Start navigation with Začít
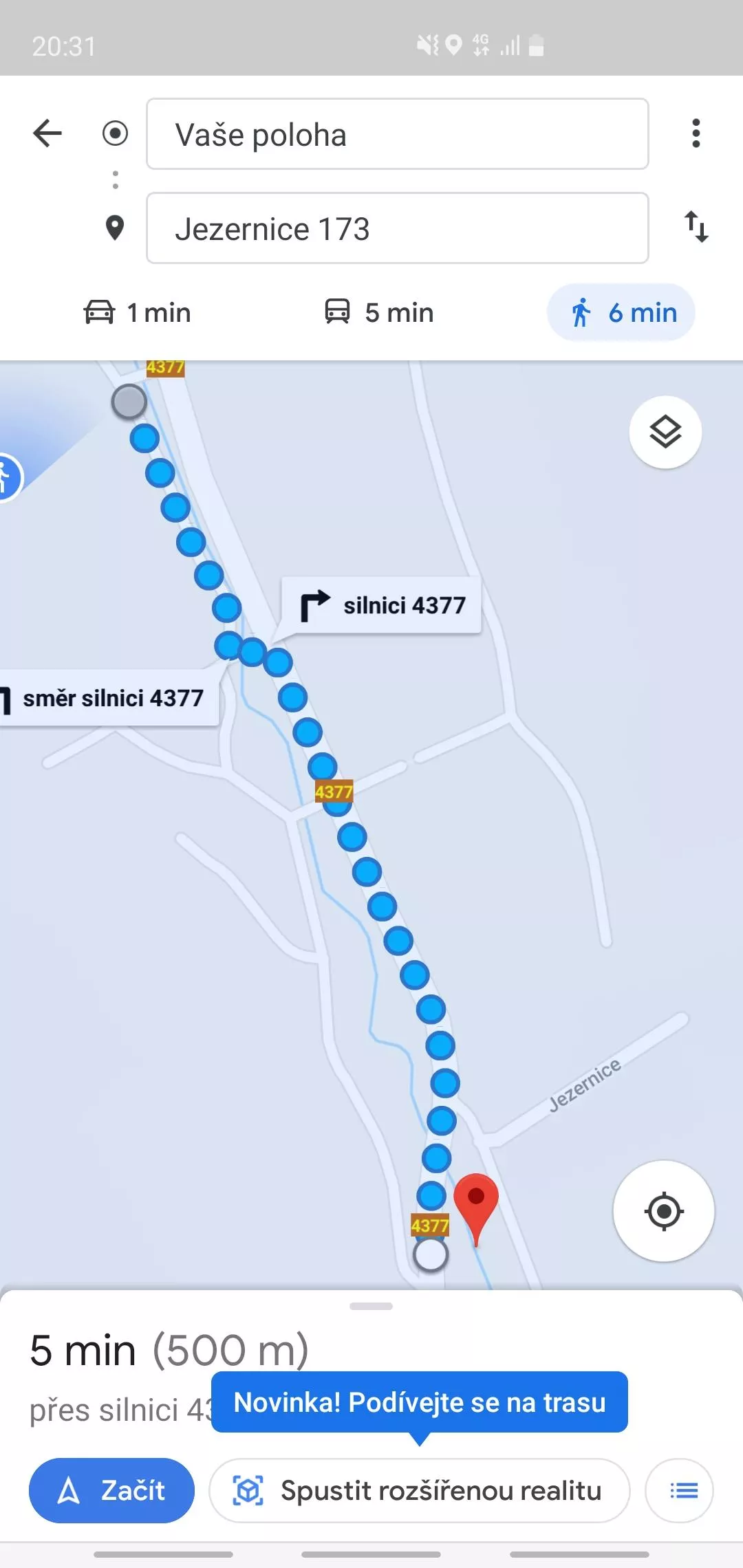743x1568 pixels. coord(111,1490)
